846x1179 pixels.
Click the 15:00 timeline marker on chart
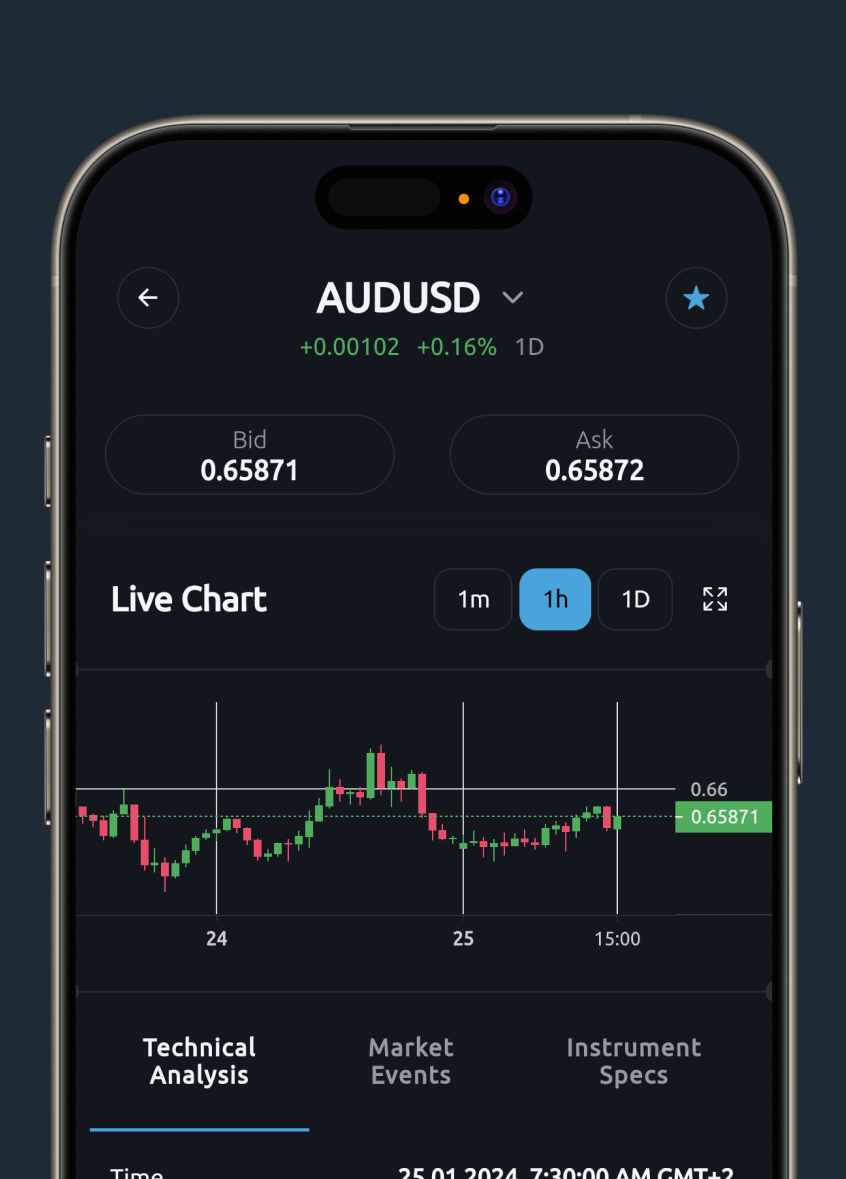618,938
